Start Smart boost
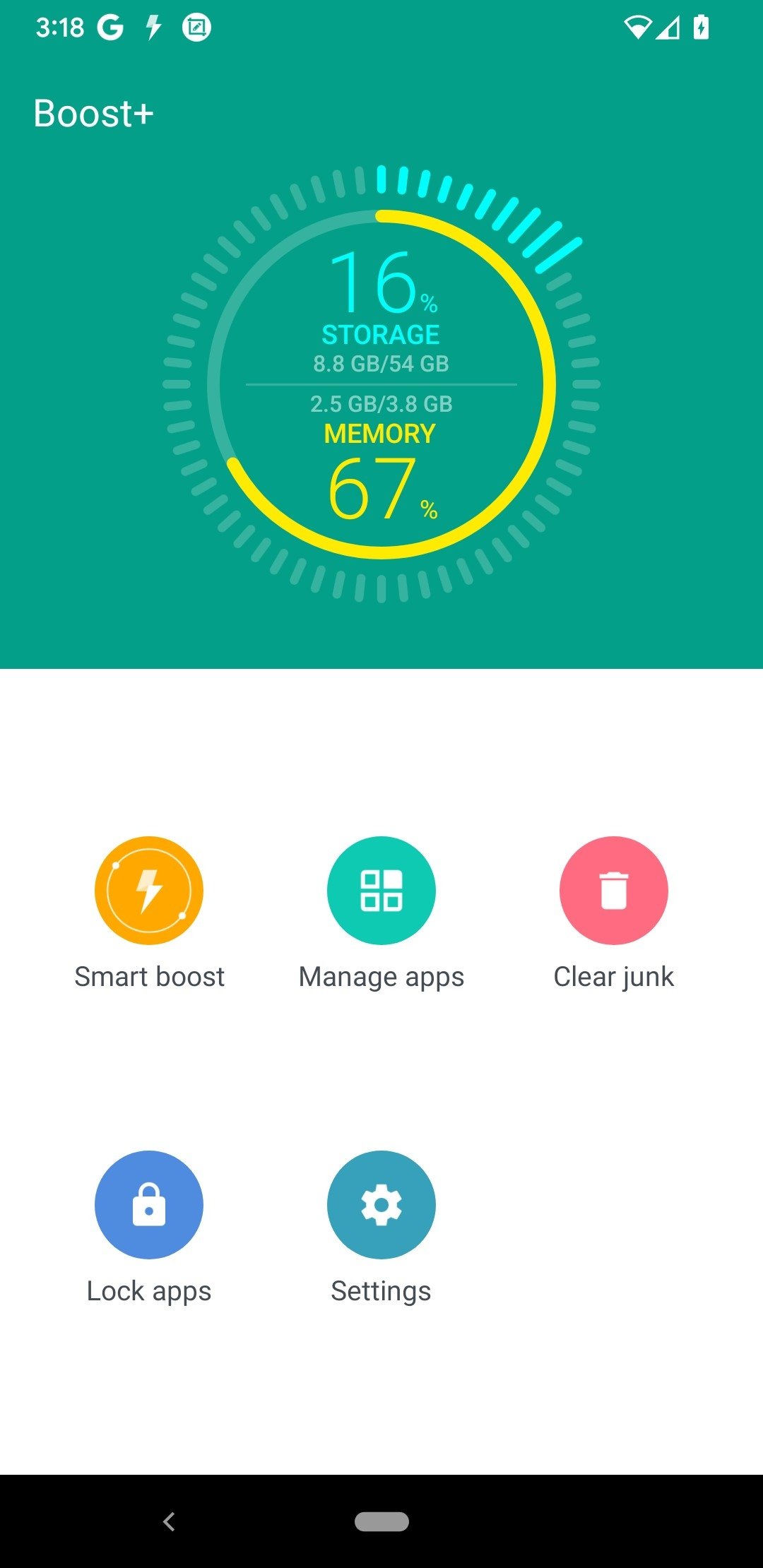 (x=149, y=891)
